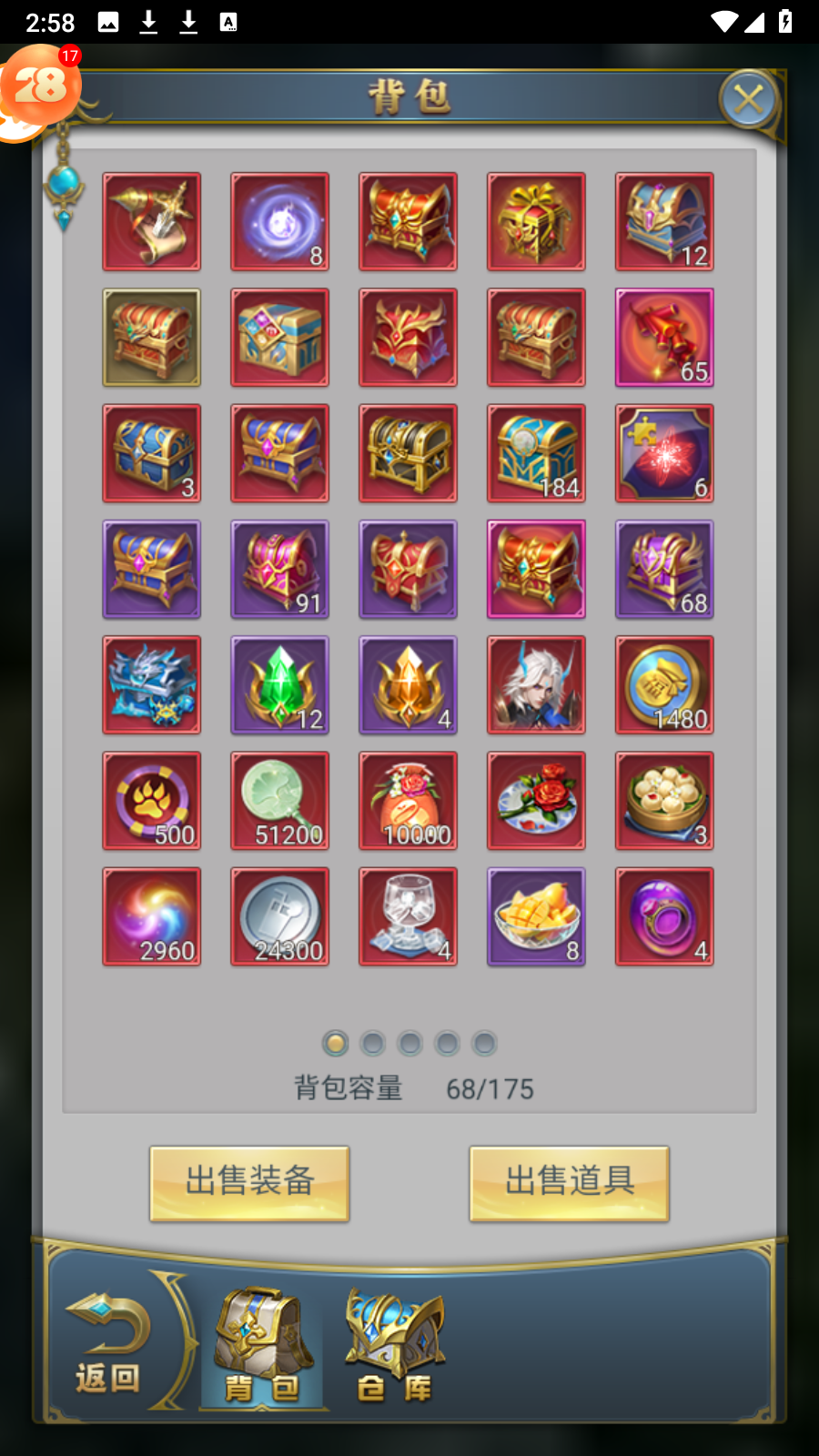Select the teal chest showing 184
819x1456 pixels.
(x=536, y=453)
